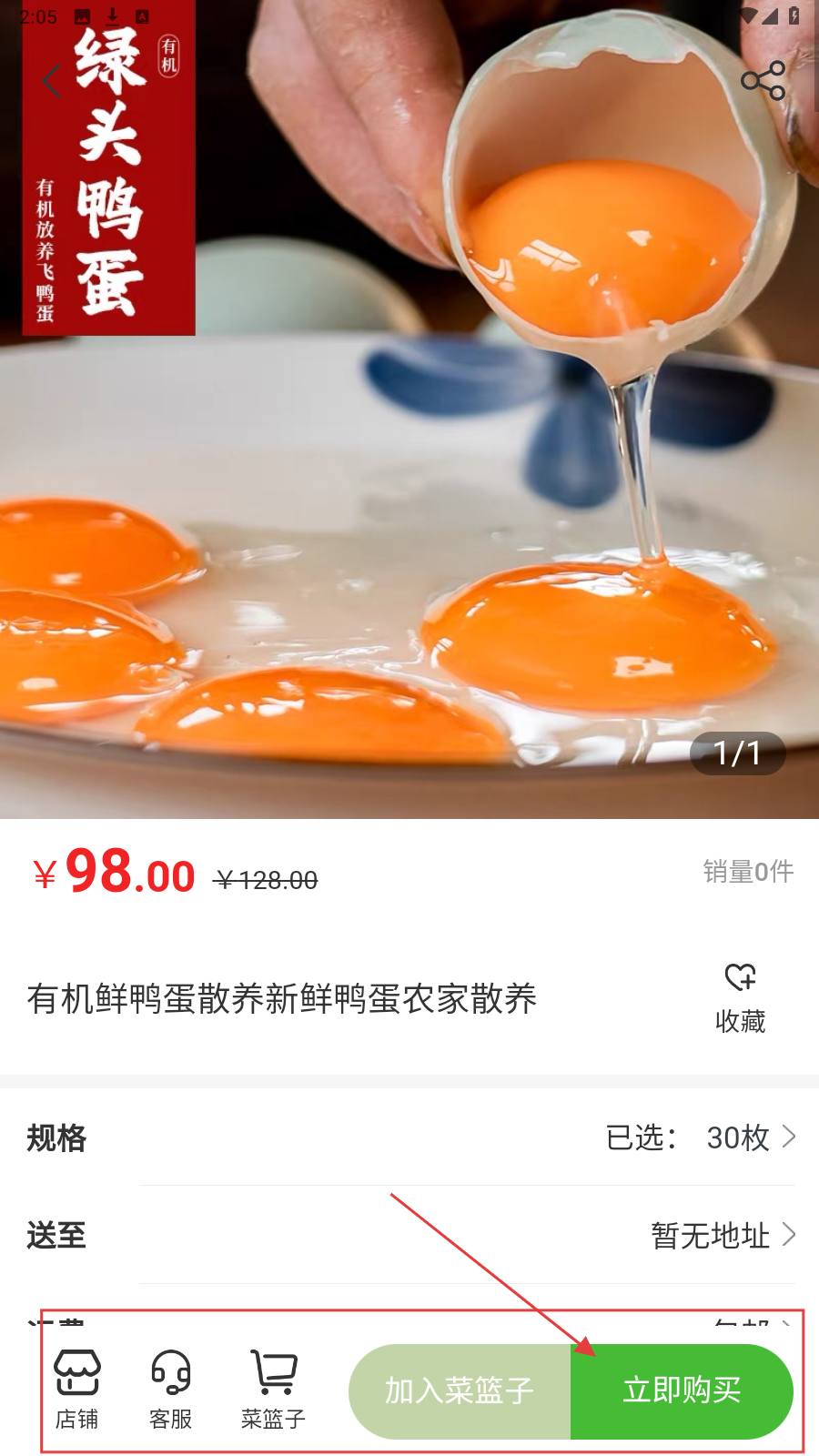Buy now with 立即购买
This screenshot has width=819, height=1456.
(682, 1390)
